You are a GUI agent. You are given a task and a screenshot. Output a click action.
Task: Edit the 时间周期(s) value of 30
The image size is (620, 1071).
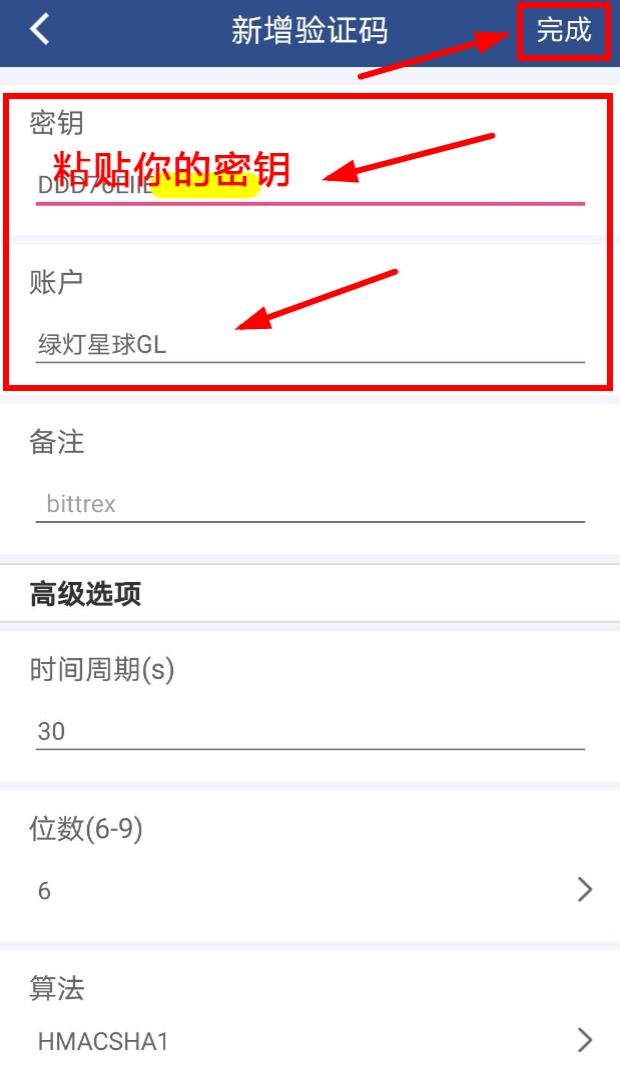pyautogui.click(x=310, y=732)
